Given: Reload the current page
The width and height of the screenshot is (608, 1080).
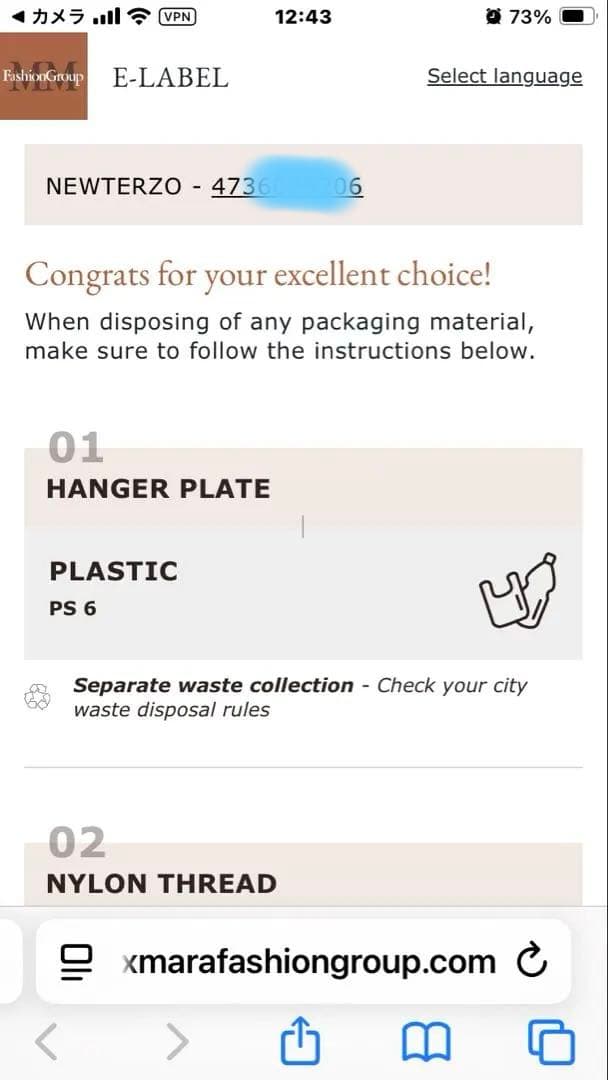Looking at the screenshot, I should 531,962.
